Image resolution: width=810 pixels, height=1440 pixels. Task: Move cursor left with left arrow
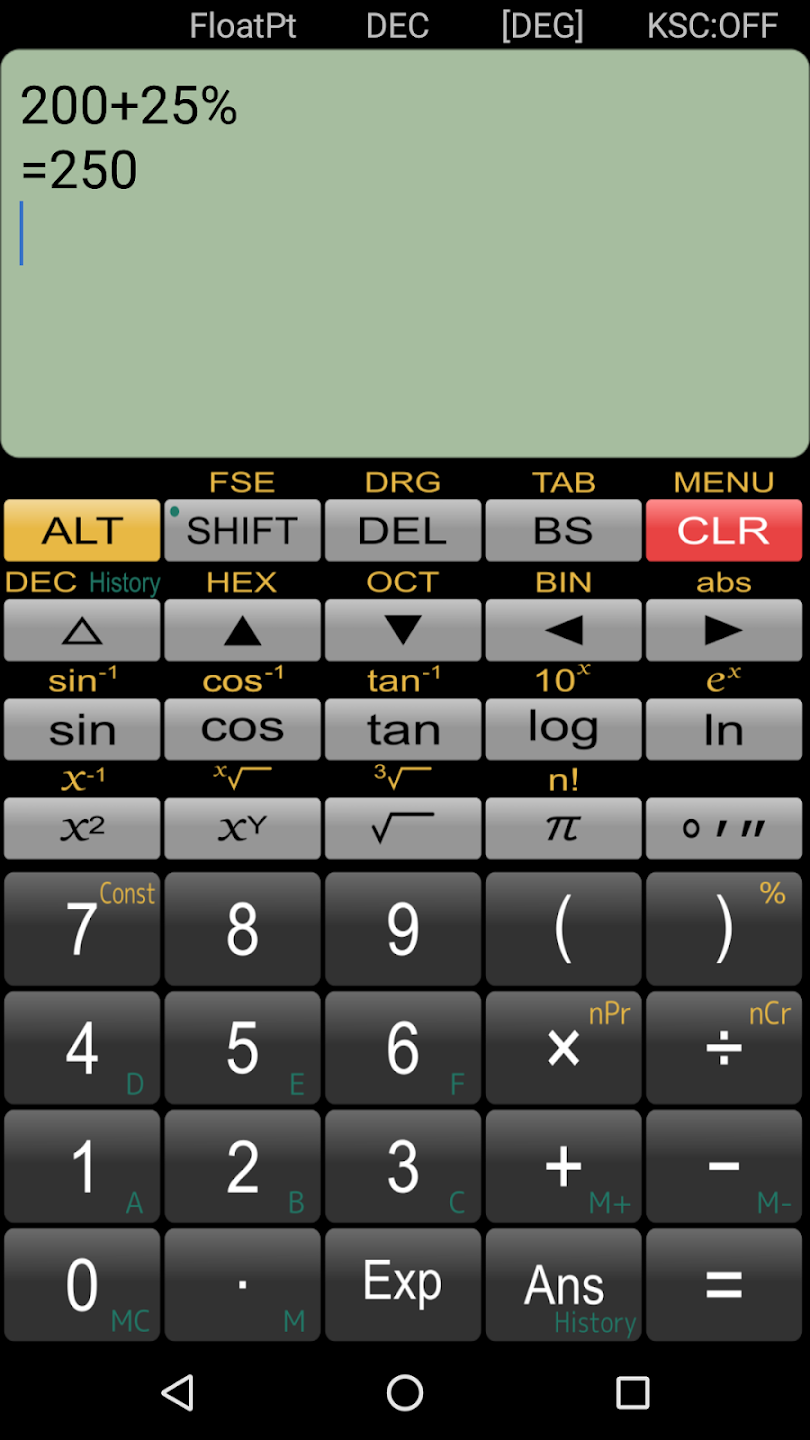[563, 630]
